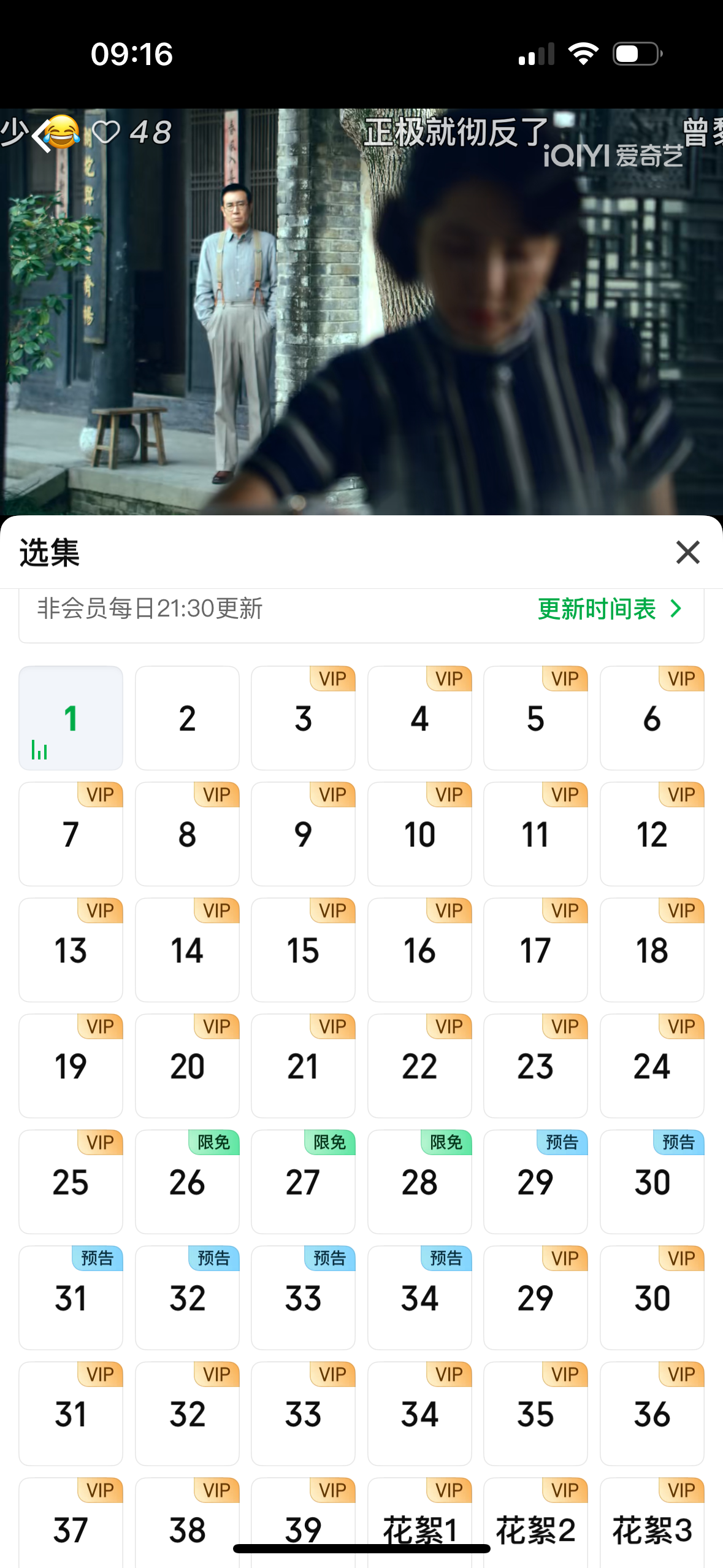The height and width of the screenshot is (1568, 723).
Task: Watch 限免 episode 26
Action: click(x=187, y=1182)
